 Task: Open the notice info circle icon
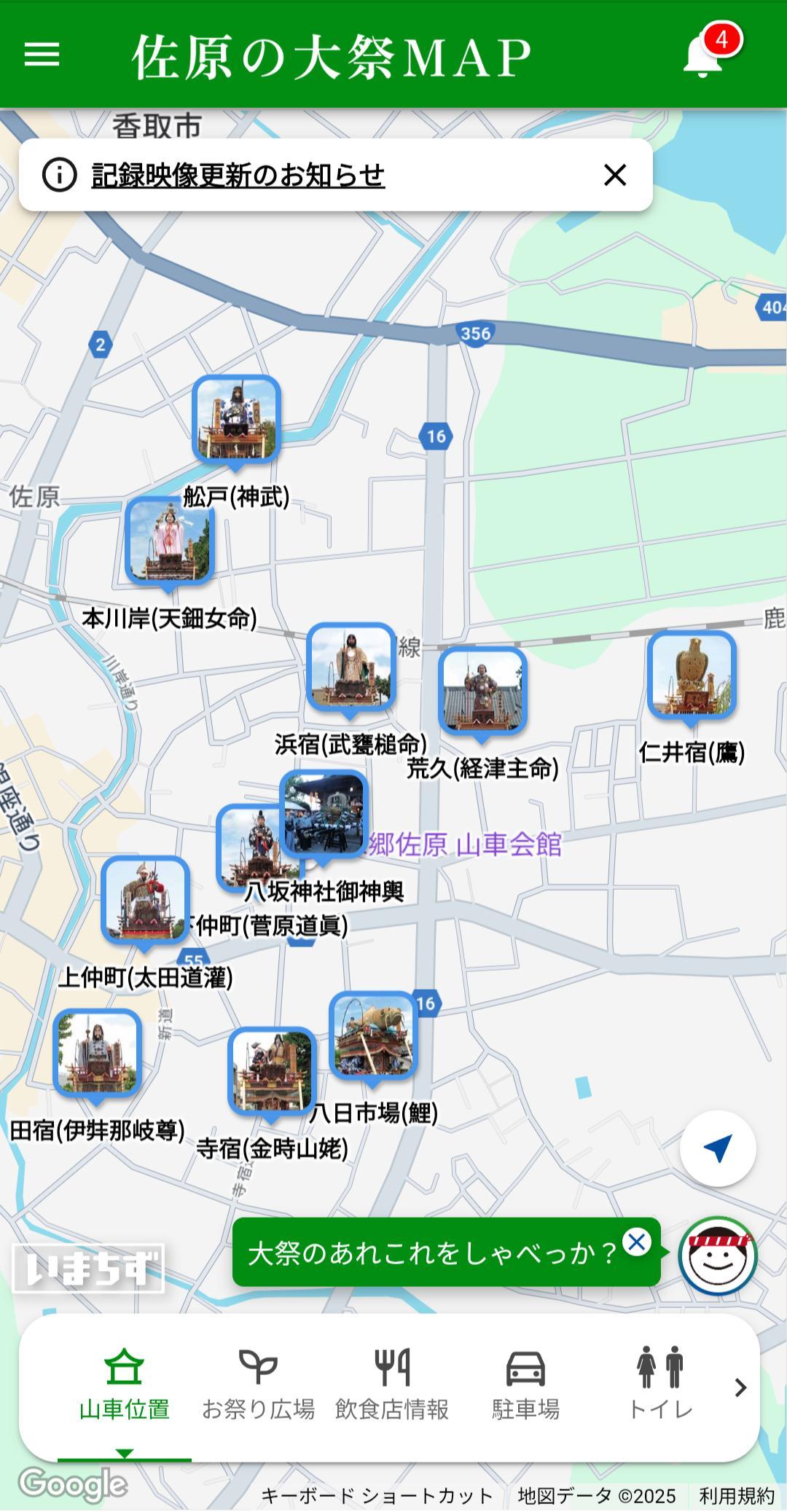click(60, 174)
